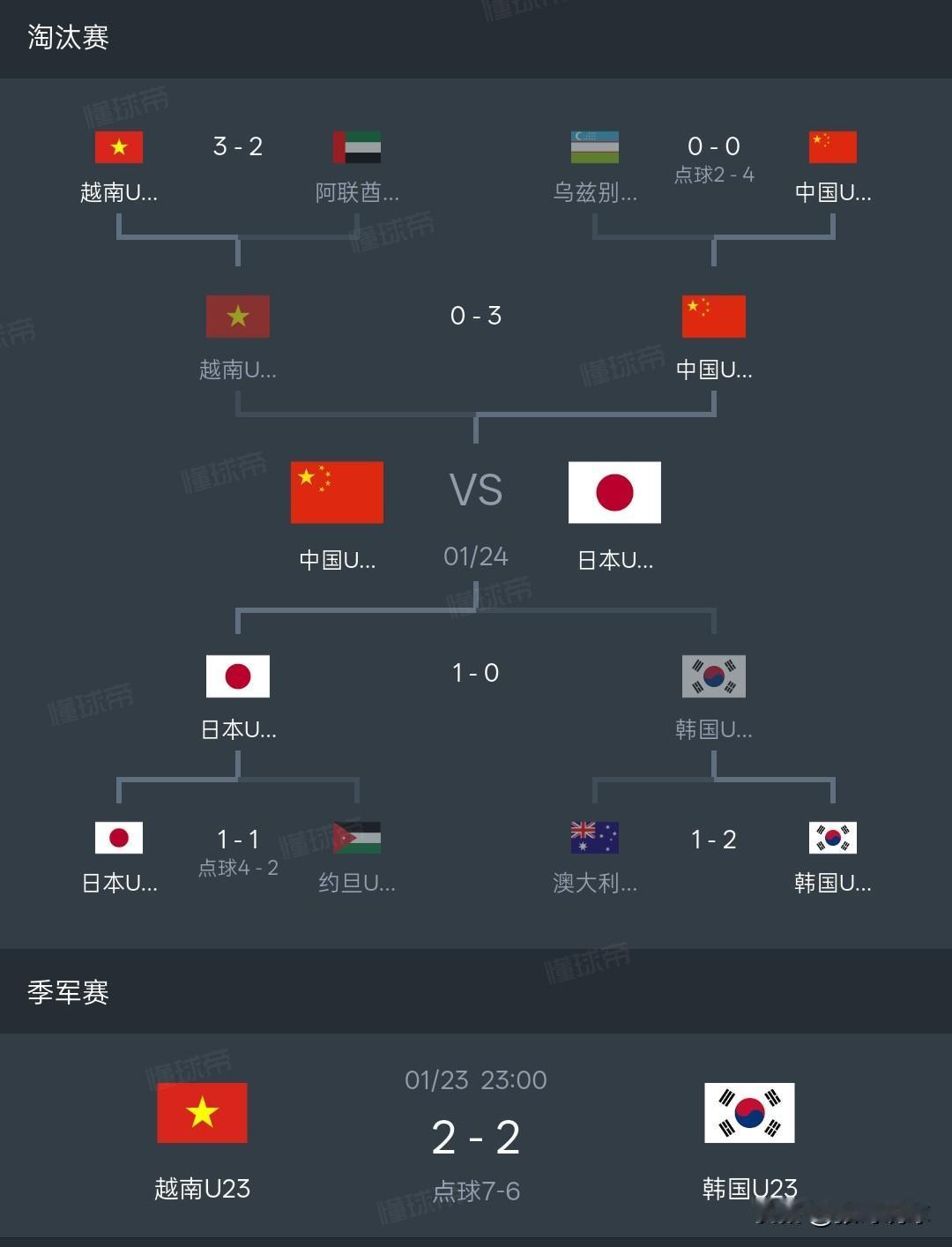The width and height of the screenshot is (952, 1247).
Task: Open the 季军赛 section header
Action: 66,993
